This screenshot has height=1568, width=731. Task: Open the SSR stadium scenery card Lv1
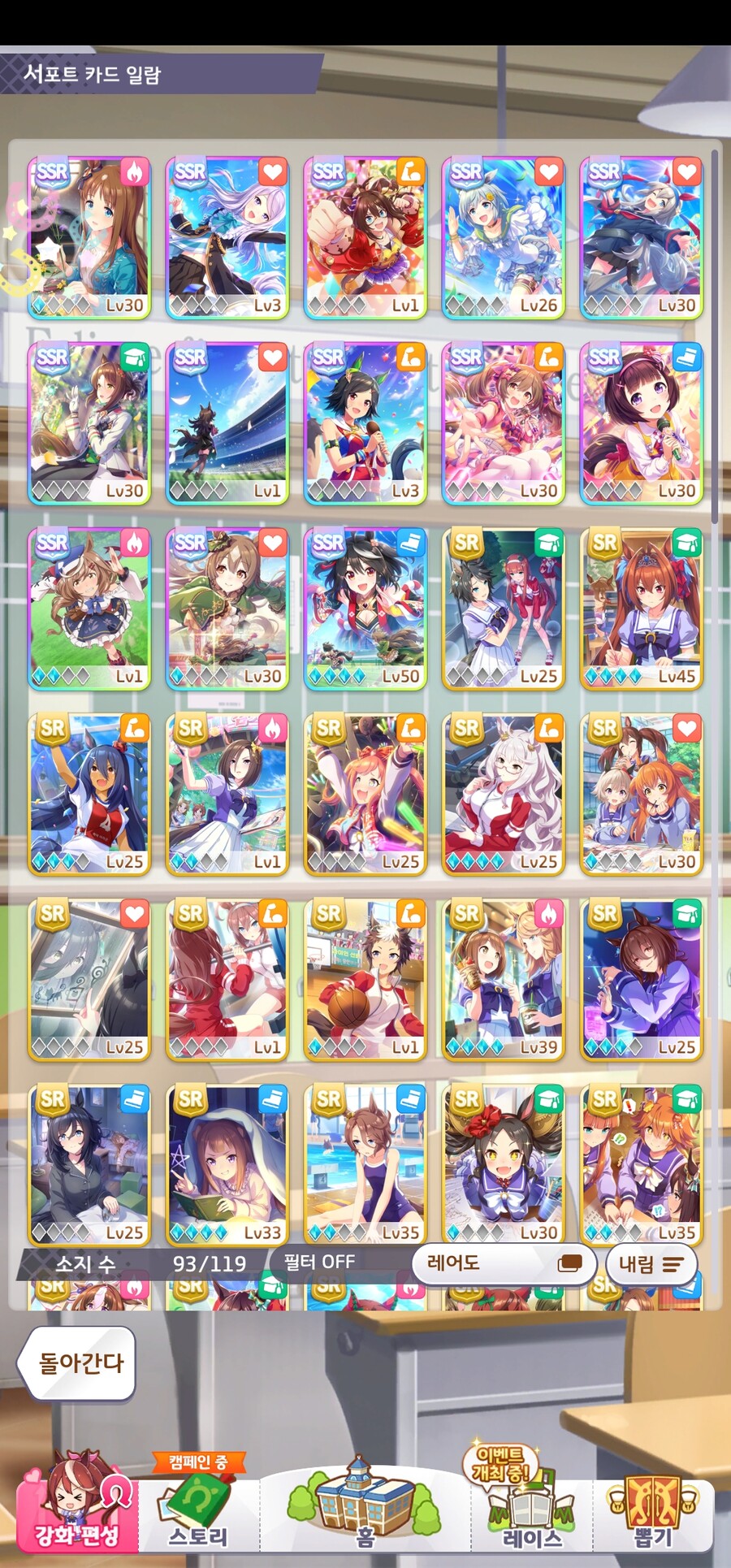(227, 422)
